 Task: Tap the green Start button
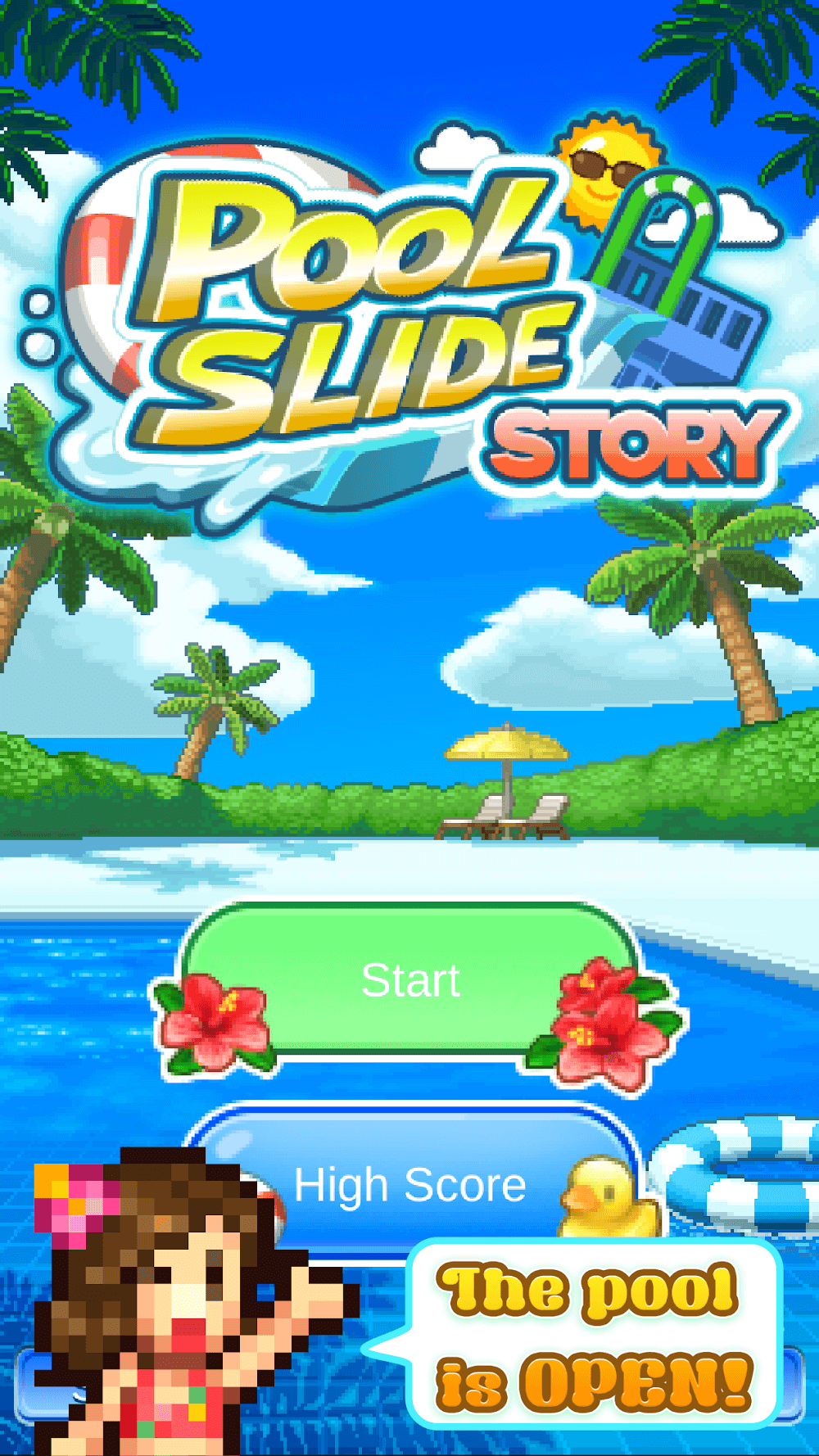409,979
